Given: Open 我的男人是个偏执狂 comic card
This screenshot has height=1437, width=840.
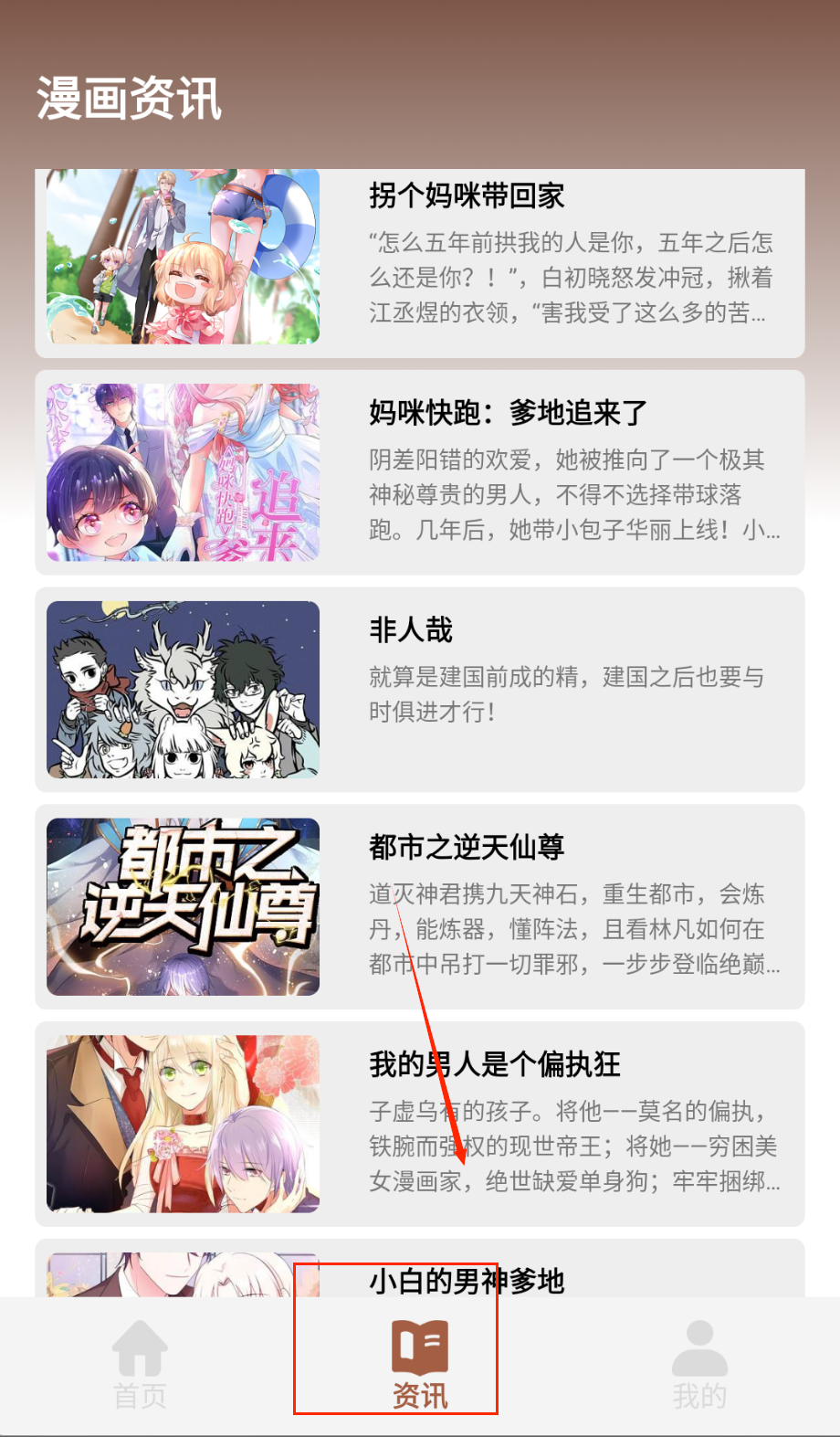Looking at the screenshot, I should tap(420, 1124).
